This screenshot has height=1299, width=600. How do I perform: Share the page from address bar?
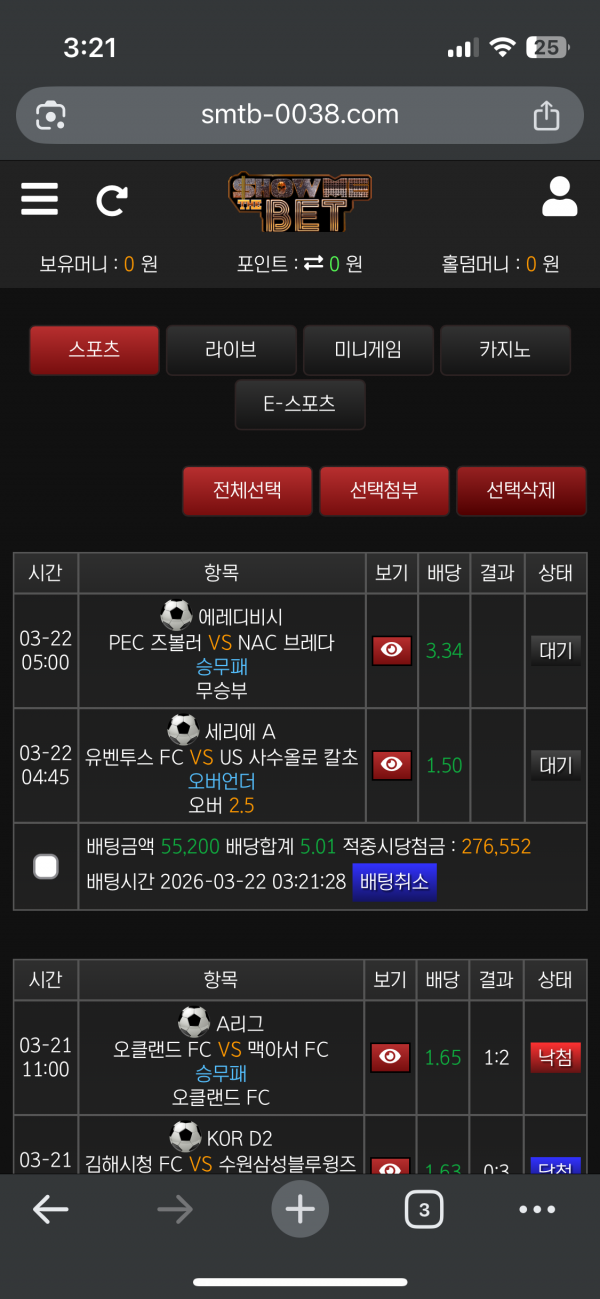click(x=546, y=115)
